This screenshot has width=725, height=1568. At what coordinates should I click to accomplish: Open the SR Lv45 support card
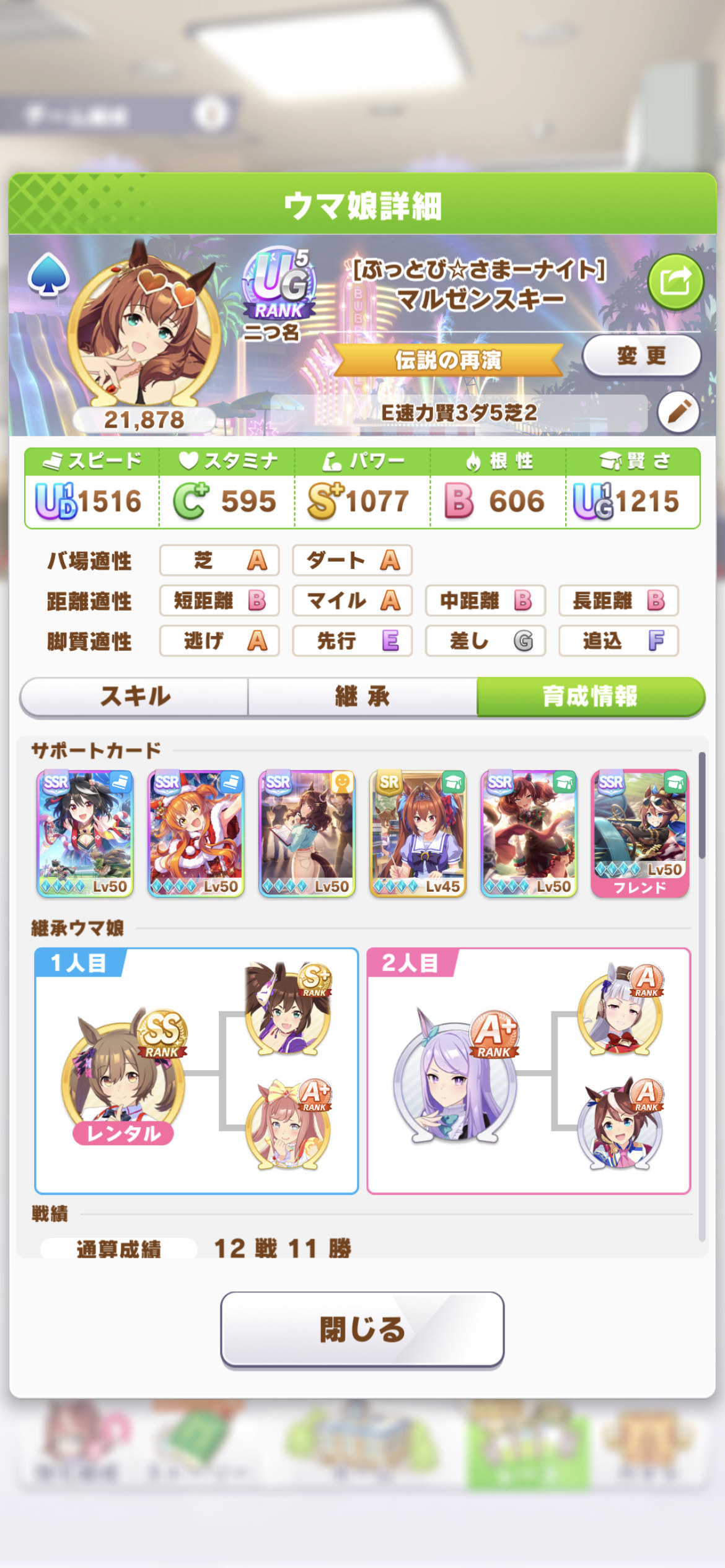point(418,834)
